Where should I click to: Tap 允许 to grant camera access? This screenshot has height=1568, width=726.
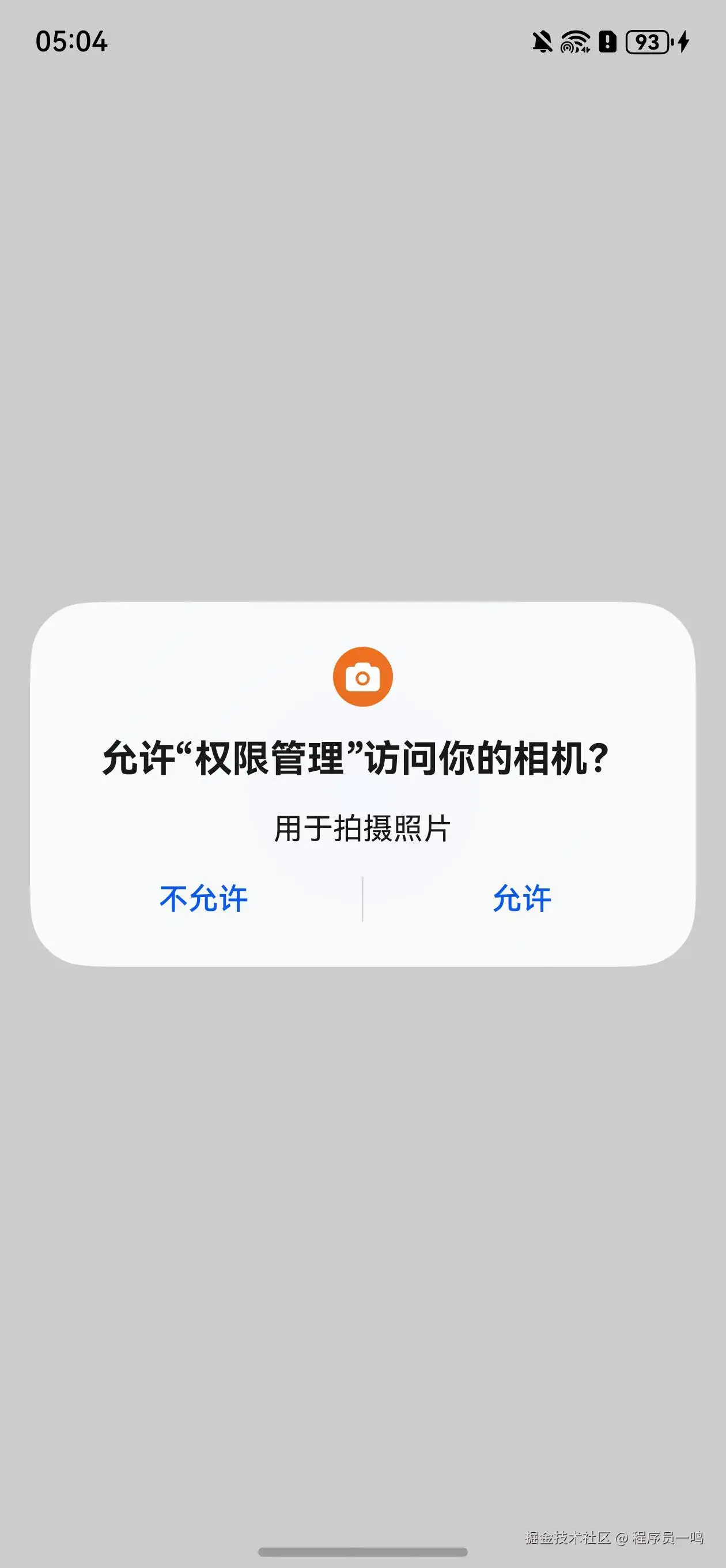[x=522, y=899]
